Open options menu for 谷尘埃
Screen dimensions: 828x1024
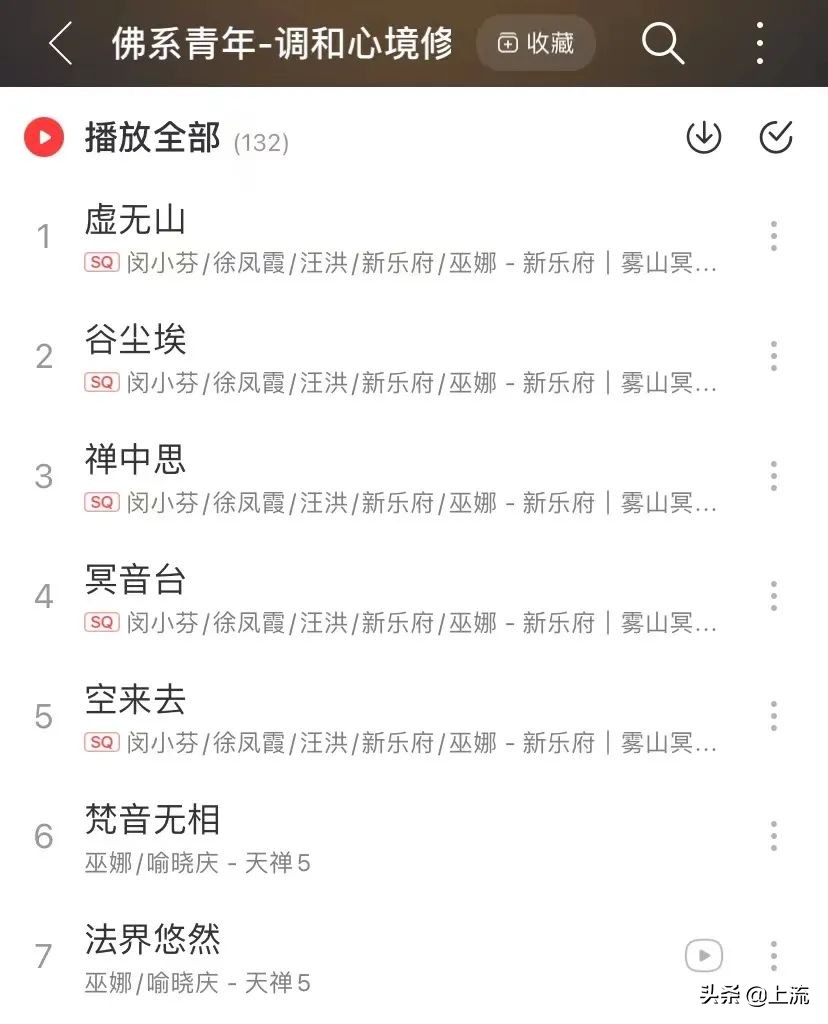pyautogui.click(x=774, y=355)
